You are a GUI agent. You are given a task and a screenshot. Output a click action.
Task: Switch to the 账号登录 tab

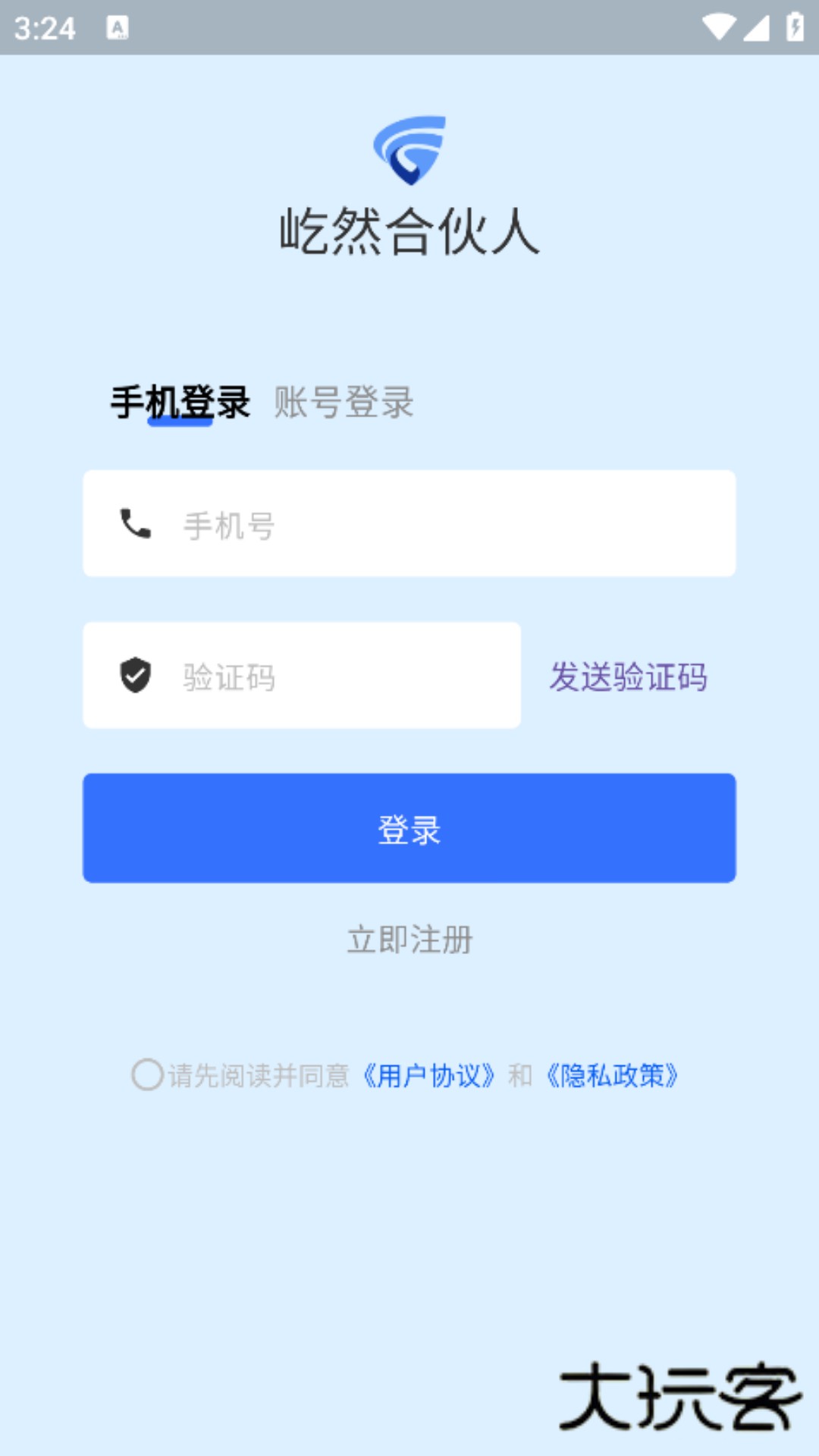click(x=343, y=403)
